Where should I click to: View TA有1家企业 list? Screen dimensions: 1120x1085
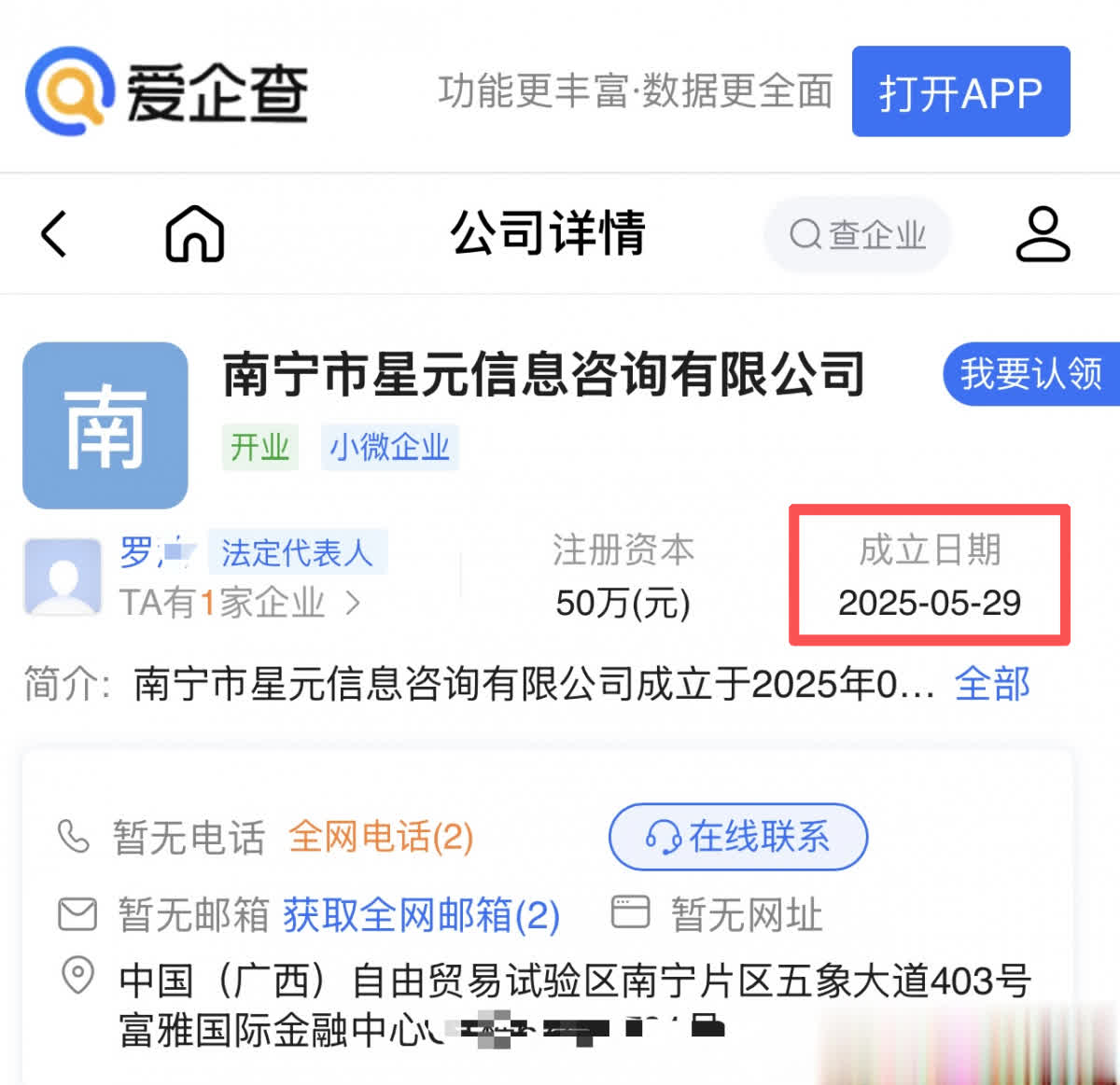[x=239, y=603]
